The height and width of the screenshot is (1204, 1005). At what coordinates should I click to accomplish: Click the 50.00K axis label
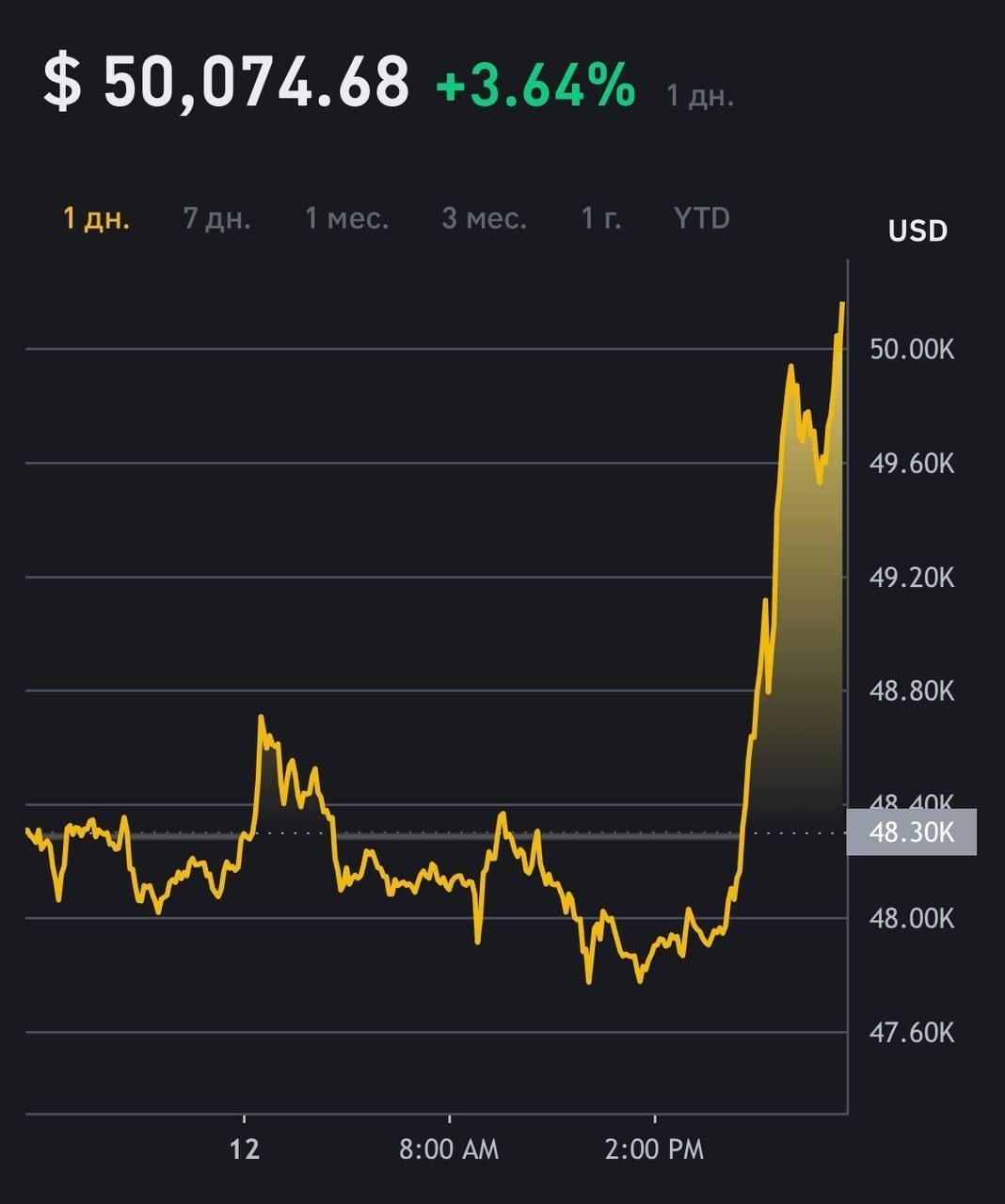(910, 350)
